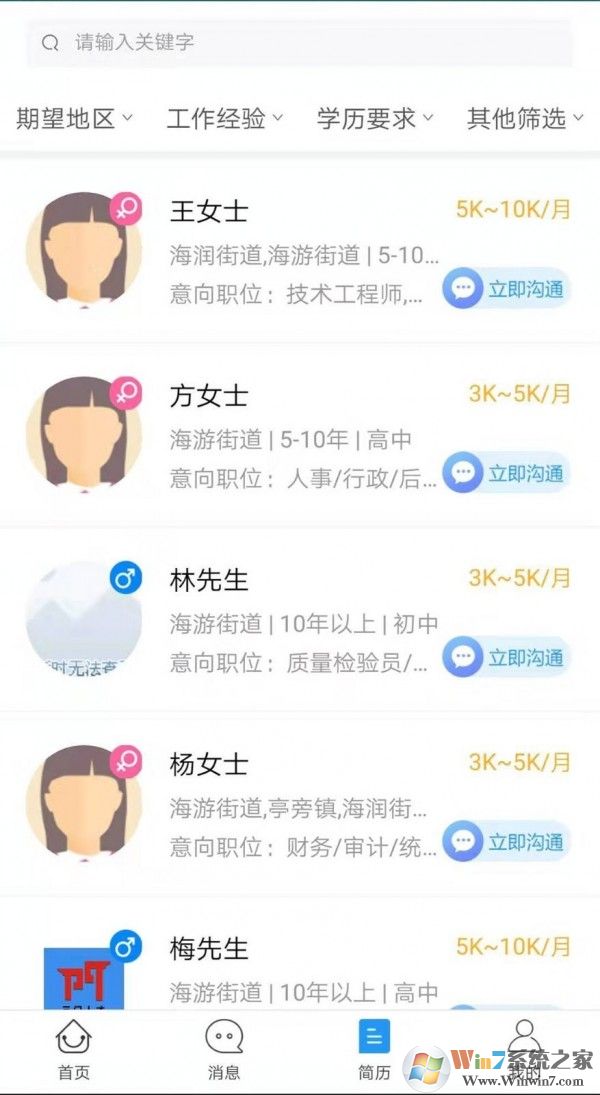Viewport: 600px width, 1095px height.
Task: Open the 工作经验 filter dropdown
Action: pyautogui.click(x=224, y=119)
